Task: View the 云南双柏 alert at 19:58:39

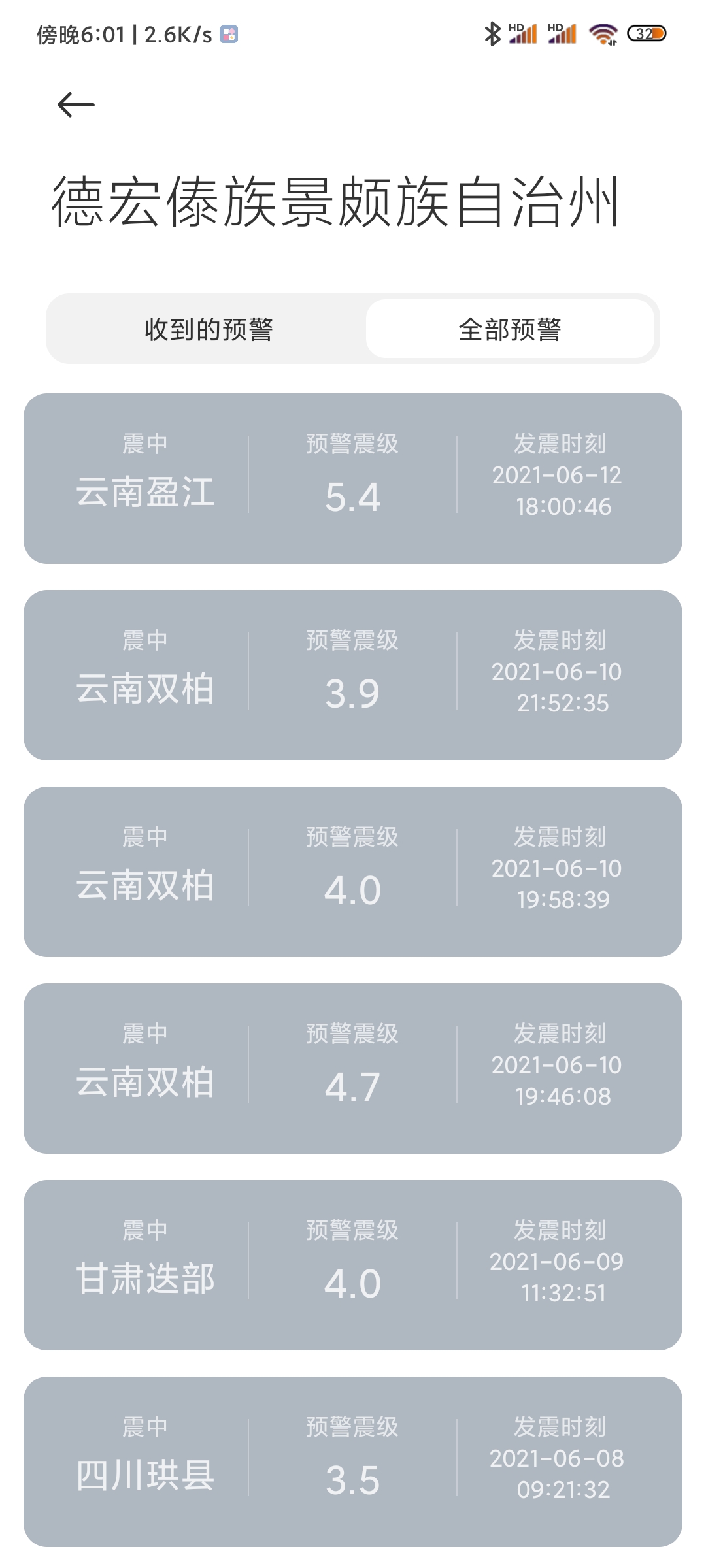Action: (x=353, y=872)
